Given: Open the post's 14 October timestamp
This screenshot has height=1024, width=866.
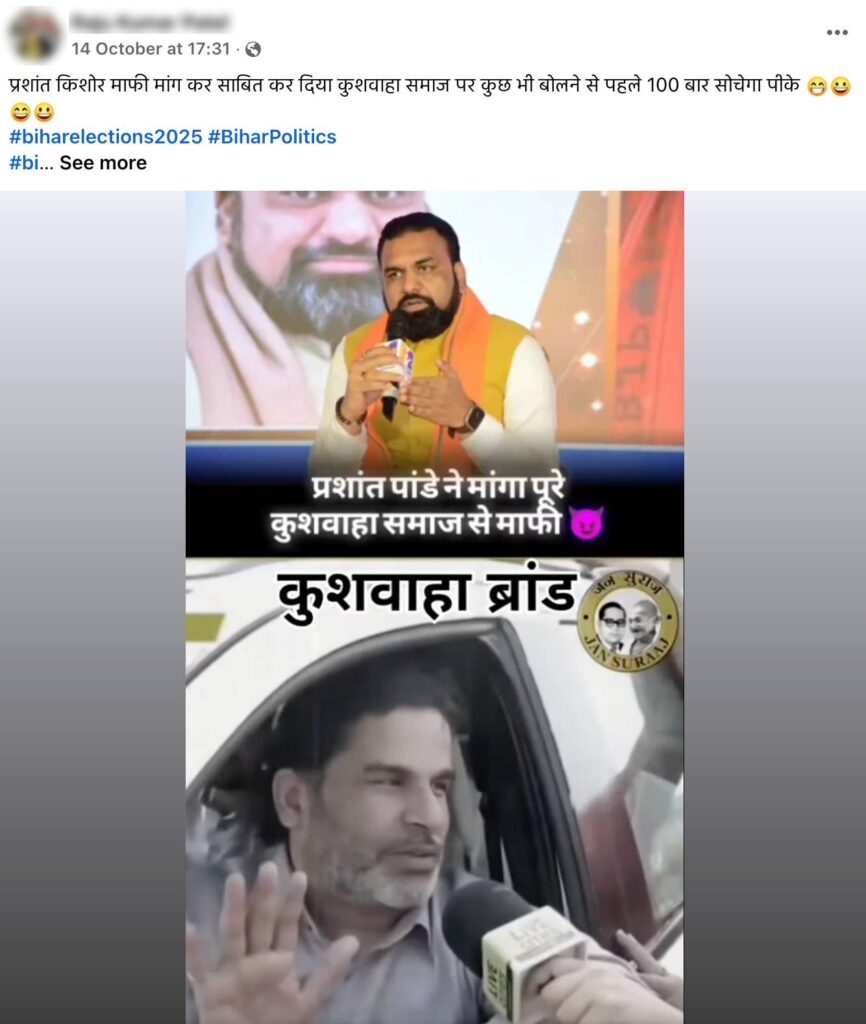Looking at the screenshot, I should [151, 48].
